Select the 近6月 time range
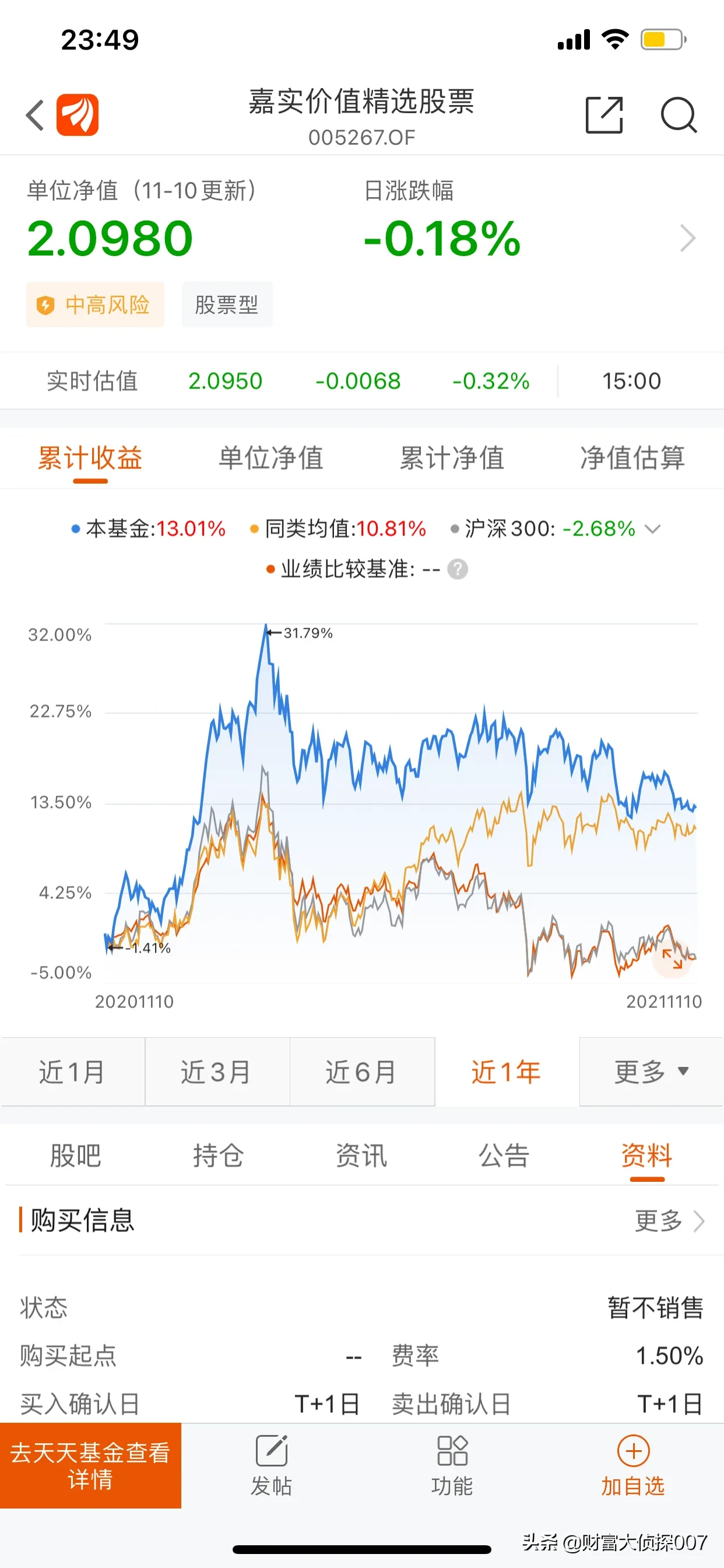 coord(362,1072)
